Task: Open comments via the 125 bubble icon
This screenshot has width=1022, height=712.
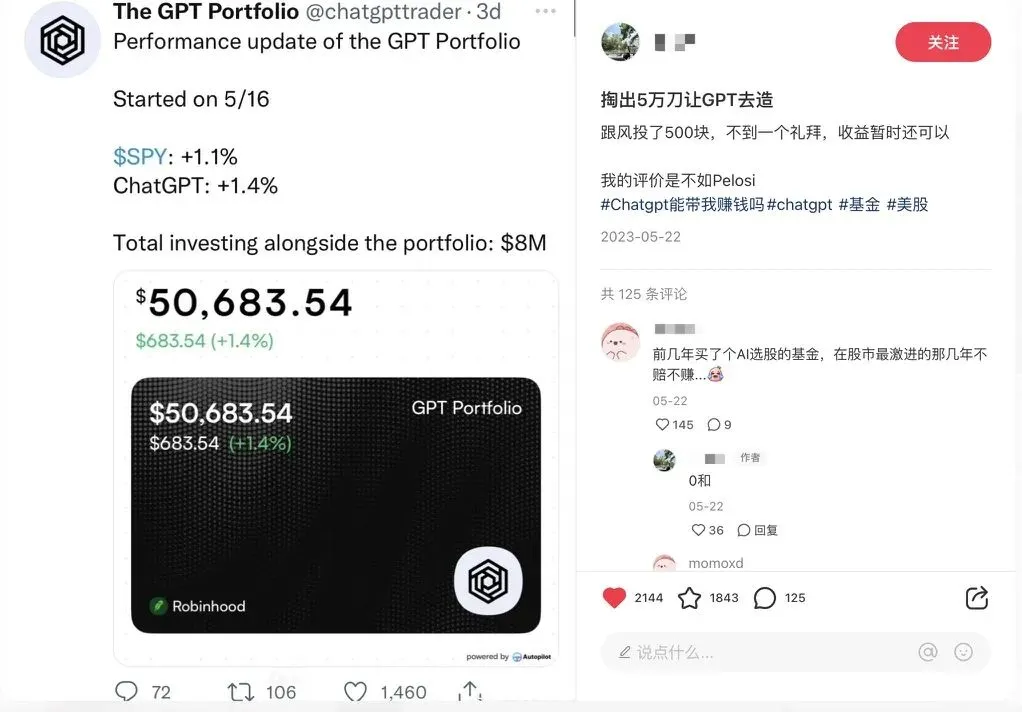Action: [x=764, y=598]
